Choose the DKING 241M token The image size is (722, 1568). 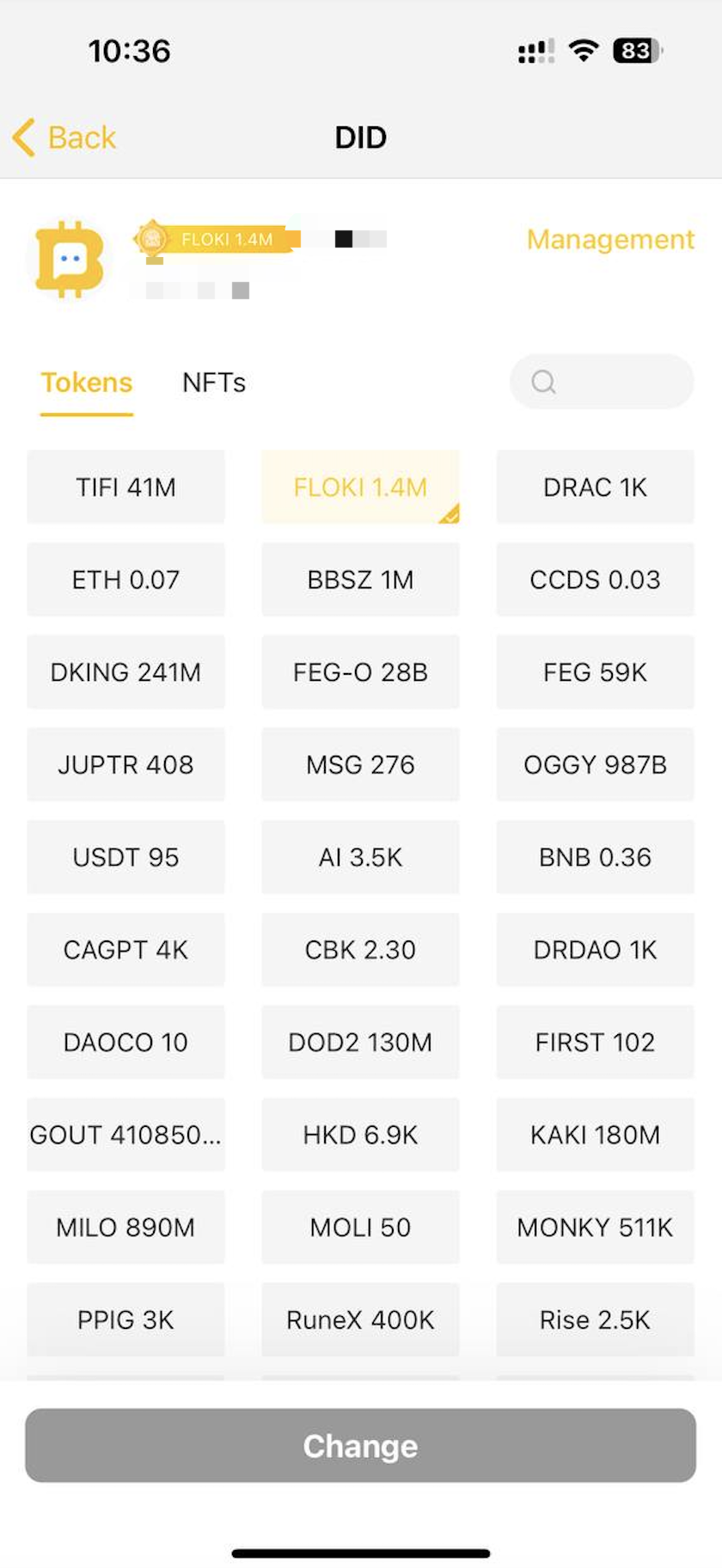coord(125,672)
